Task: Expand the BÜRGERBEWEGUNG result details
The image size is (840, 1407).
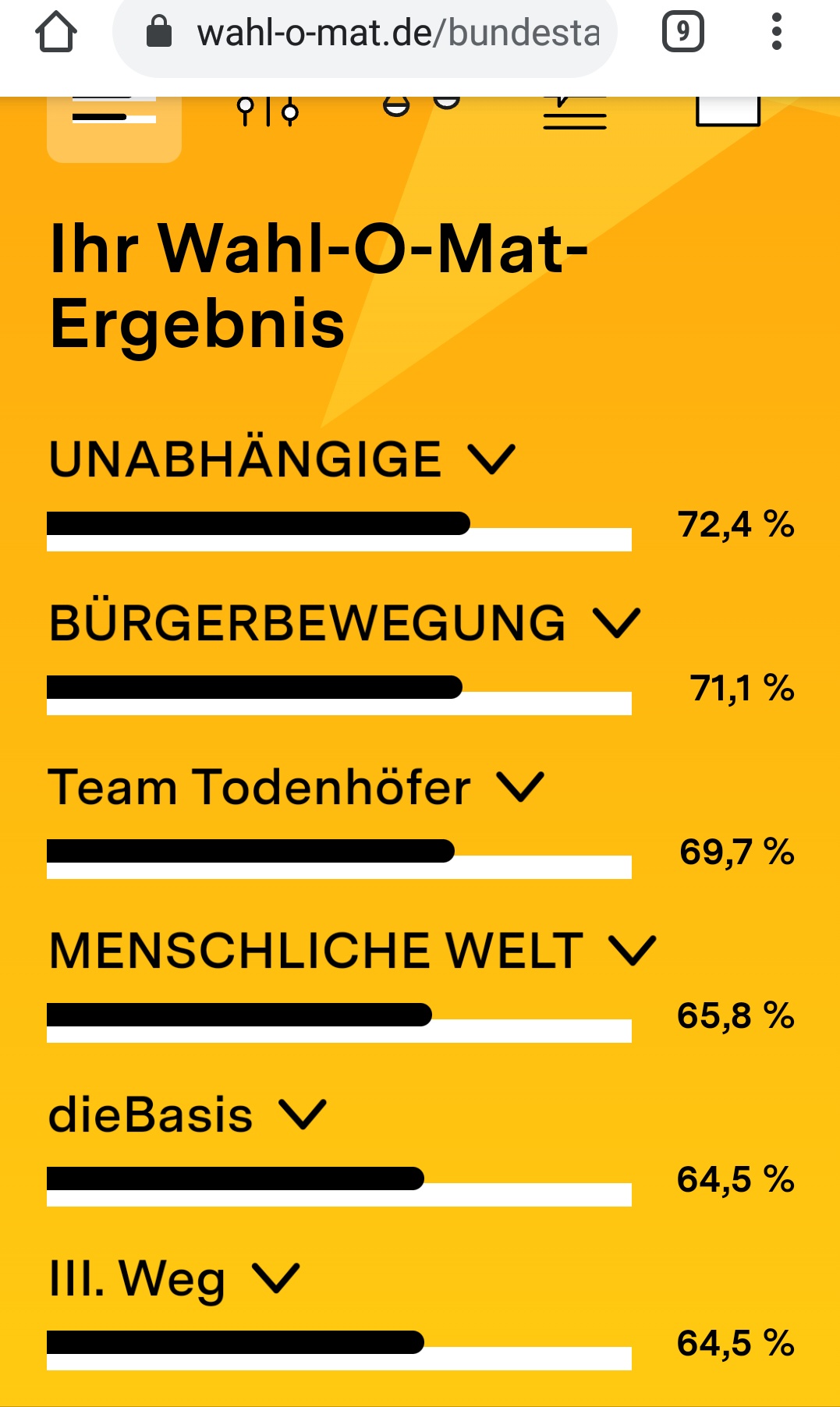Action: (616, 623)
